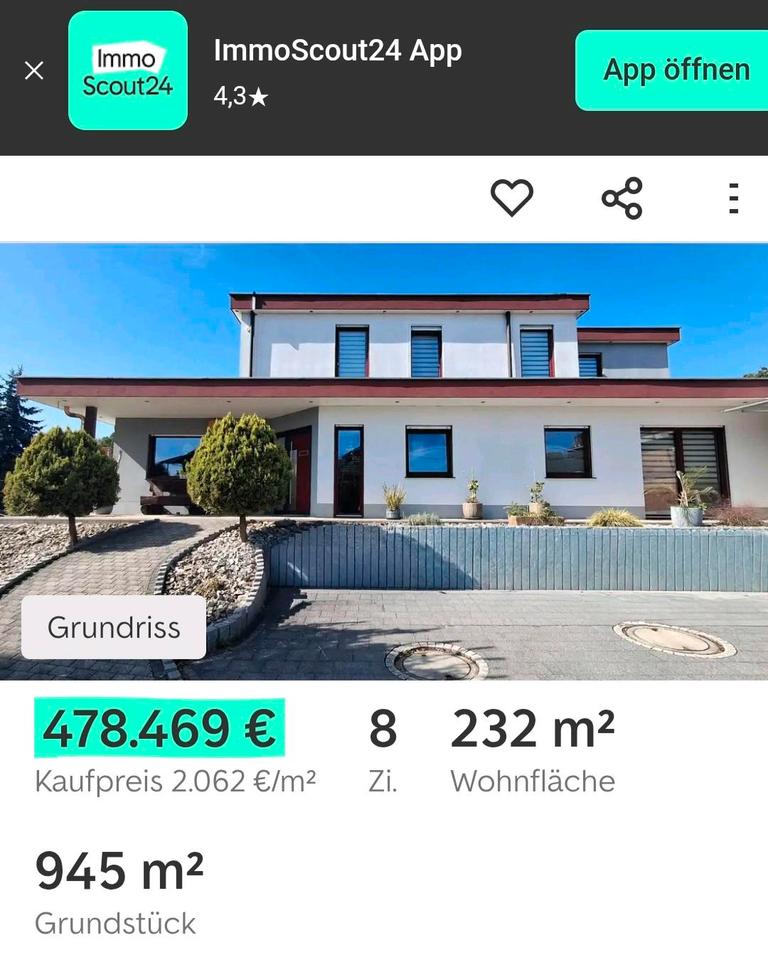Dismiss the ImmoScout24 app banner

(34, 70)
